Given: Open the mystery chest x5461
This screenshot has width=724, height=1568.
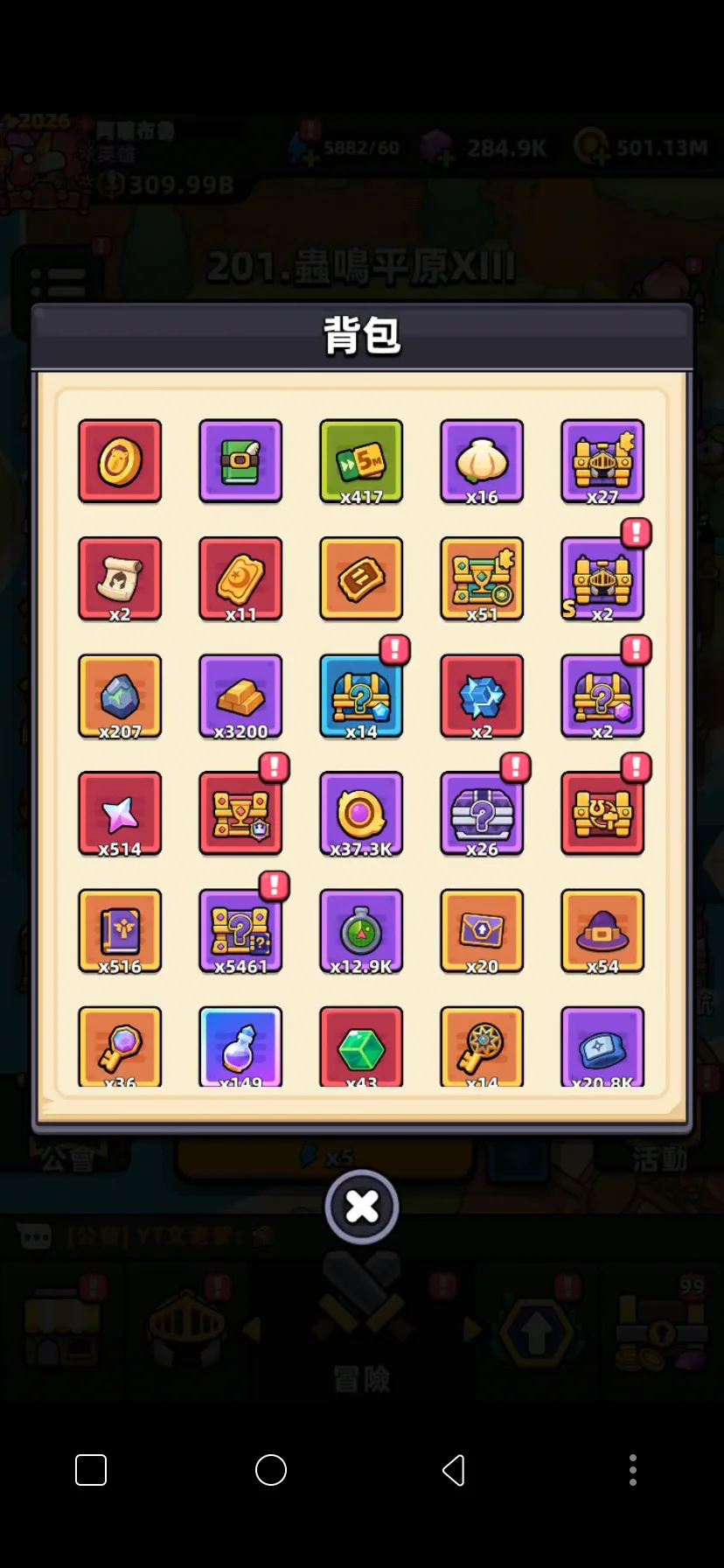Looking at the screenshot, I should (x=240, y=931).
